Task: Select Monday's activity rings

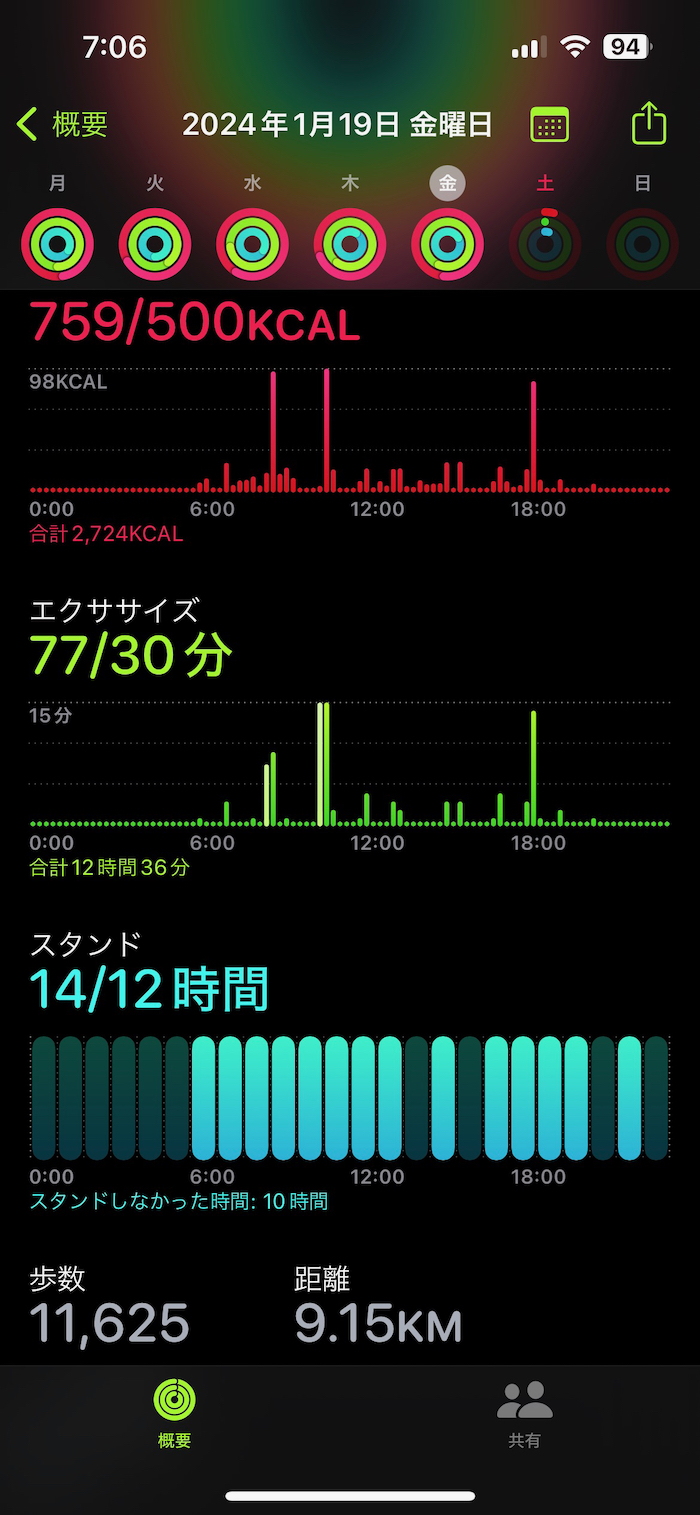Action: click(58, 243)
